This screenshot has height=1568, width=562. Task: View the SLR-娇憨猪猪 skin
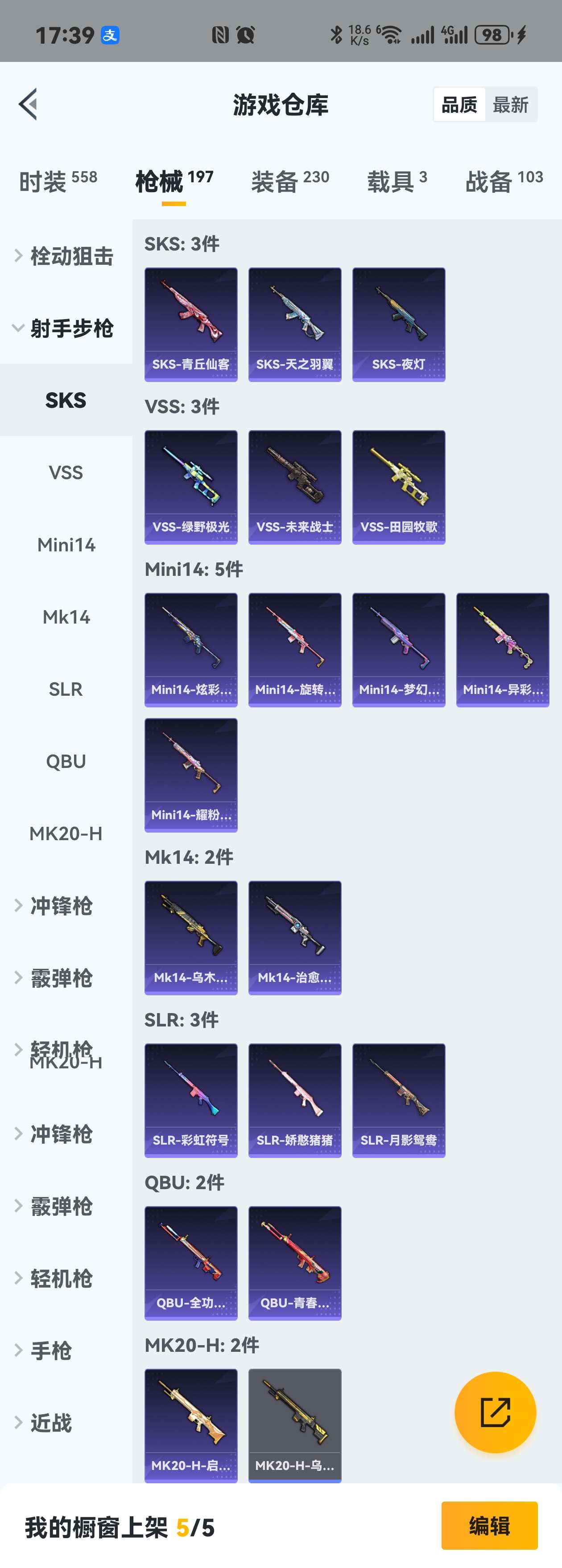(x=295, y=1100)
